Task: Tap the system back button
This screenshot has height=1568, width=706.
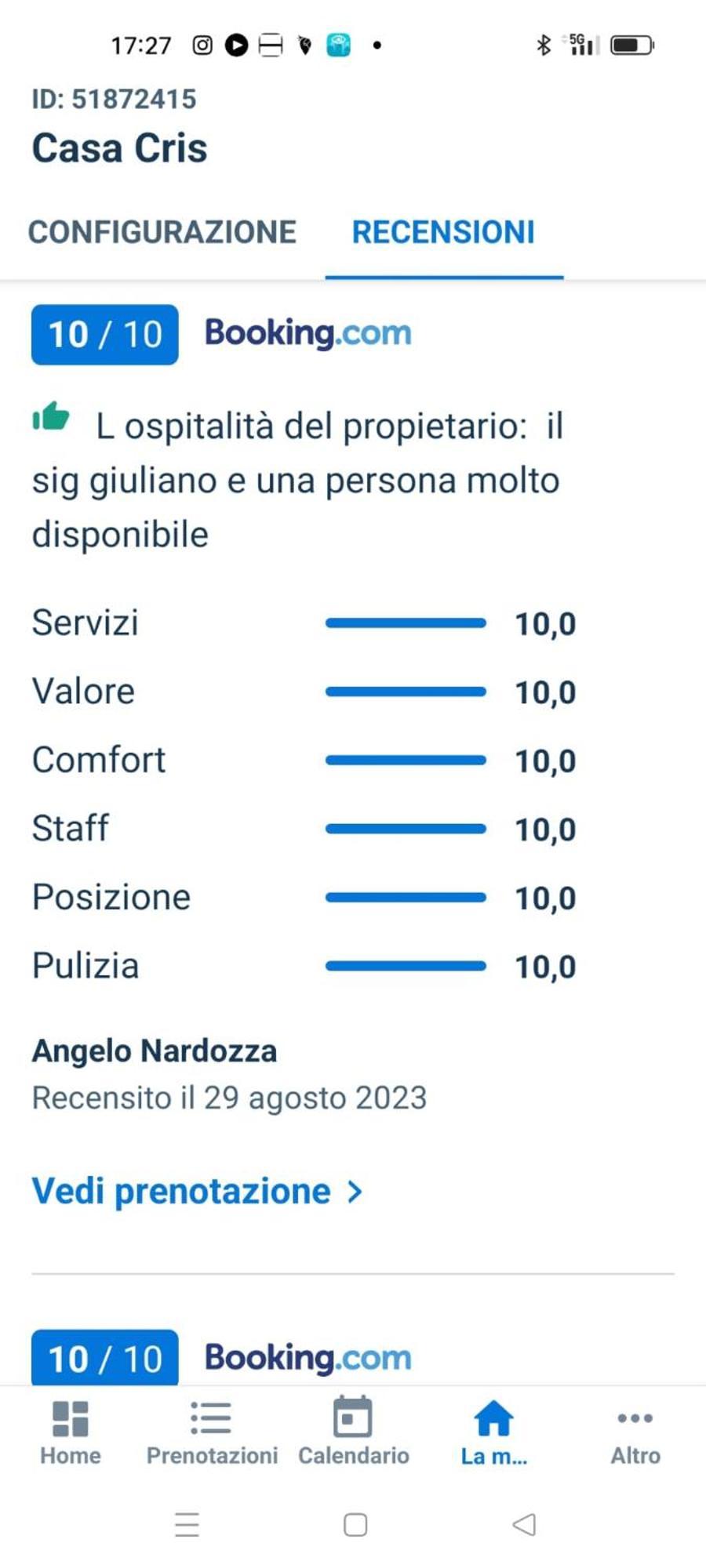Action: tap(524, 1525)
